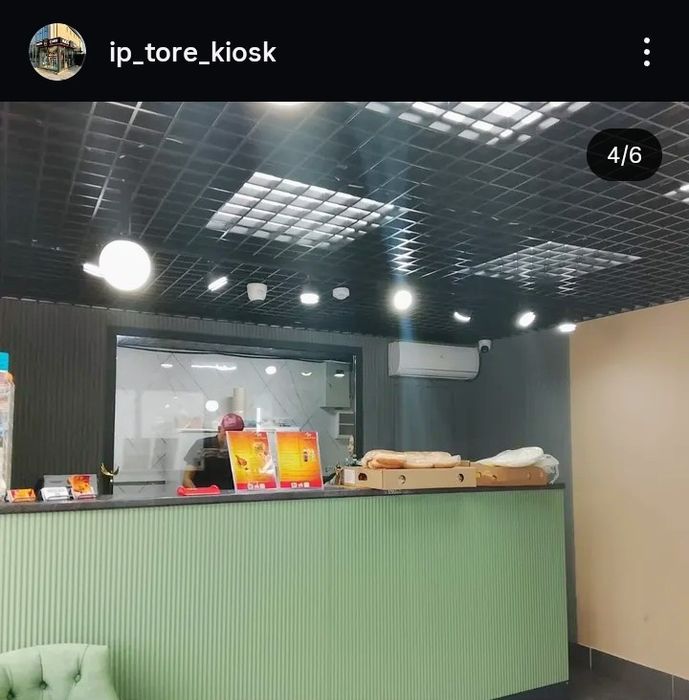The width and height of the screenshot is (689, 700).
Task: Open ip_tore_kiosk profile picture
Action: click(x=57, y=52)
